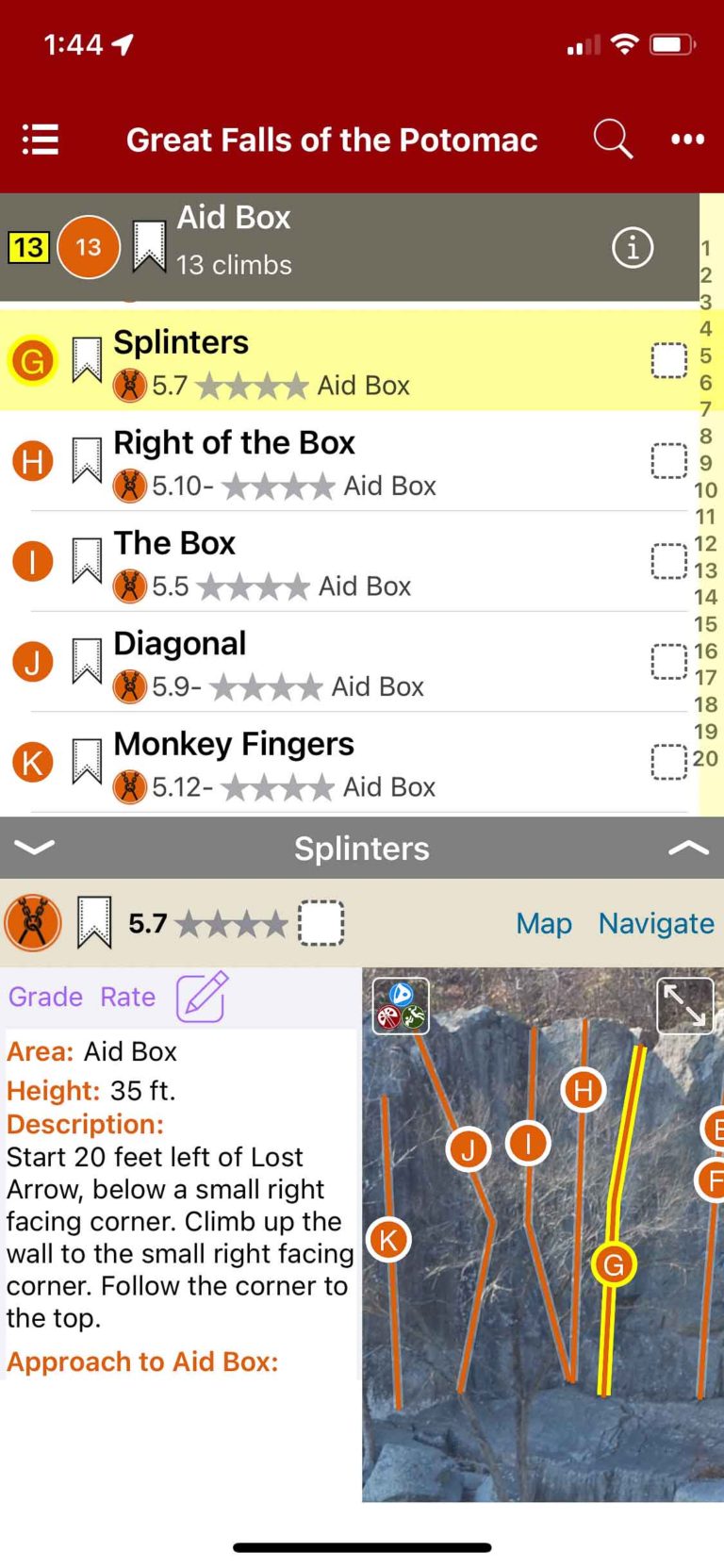
Task: Bookmark the Aid Box area
Action: pos(149,246)
